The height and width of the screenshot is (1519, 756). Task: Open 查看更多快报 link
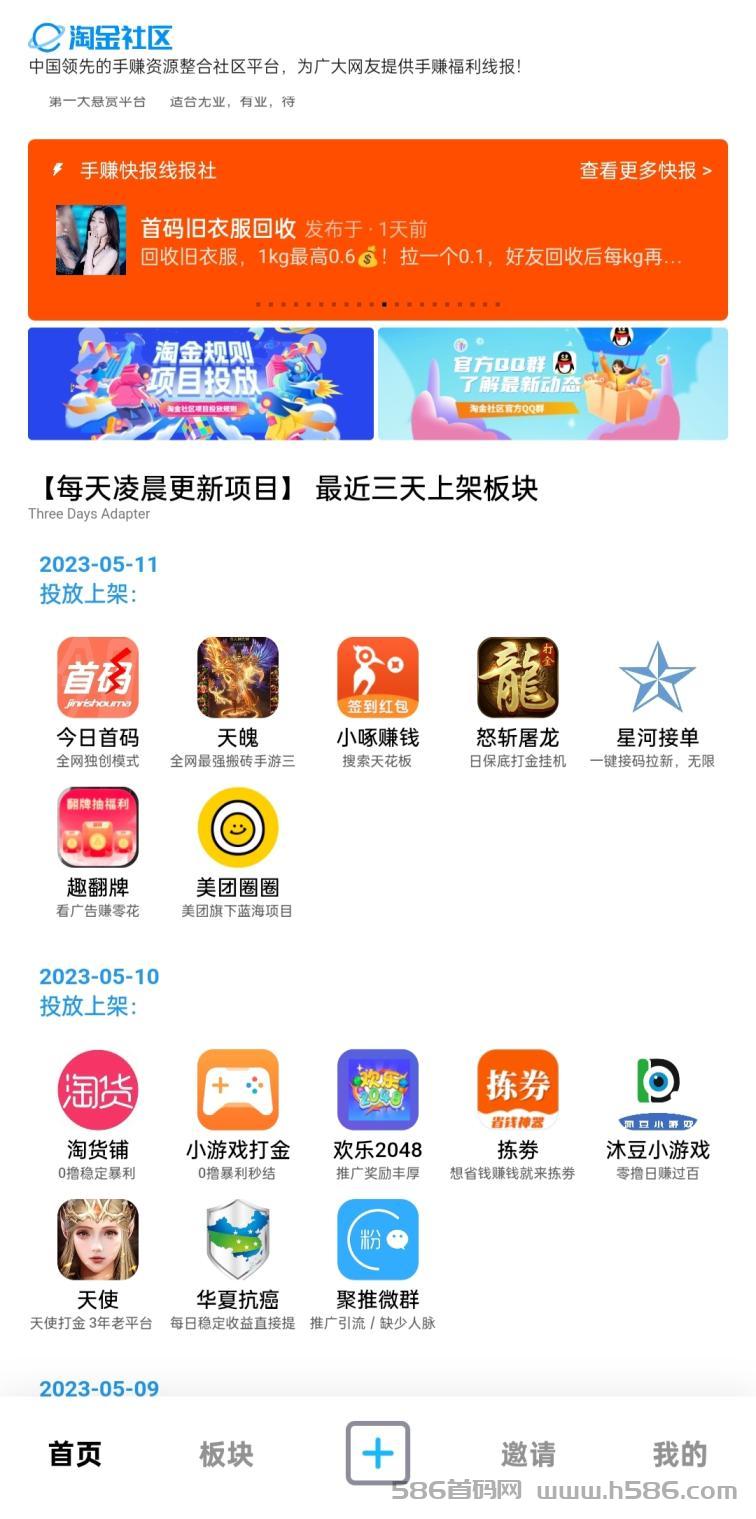[646, 170]
